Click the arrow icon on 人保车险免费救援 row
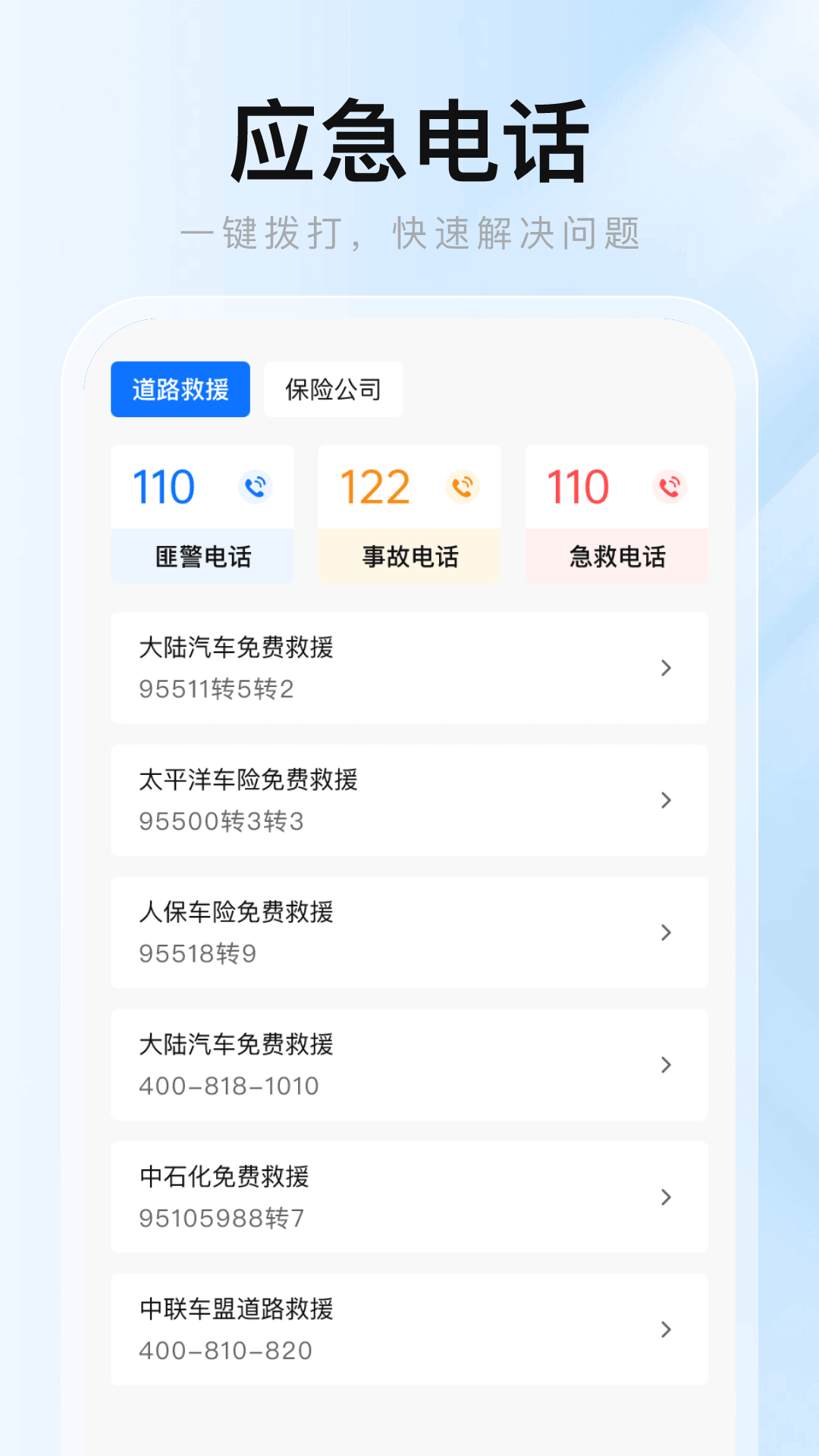This screenshot has height=1456, width=819. tap(667, 933)
